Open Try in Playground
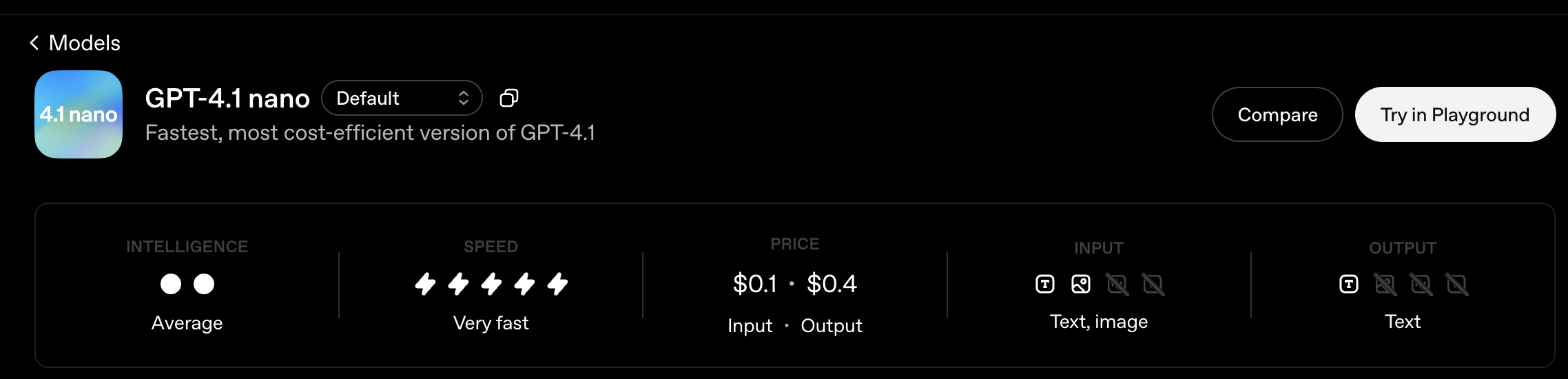The image size is (1568, 379). coord(1454,114)
